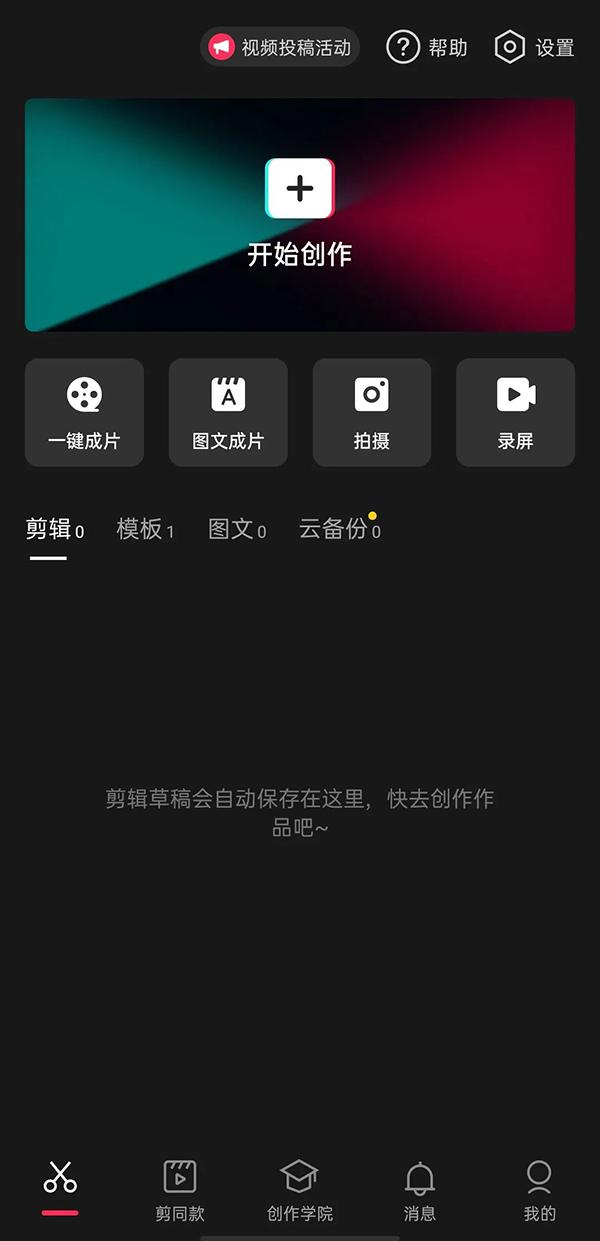This screenshot has height=1241, width=600.
Task: Go to 剪同款 in bottom navigation
Action: pyautogui.click(x=180, y=1190)
